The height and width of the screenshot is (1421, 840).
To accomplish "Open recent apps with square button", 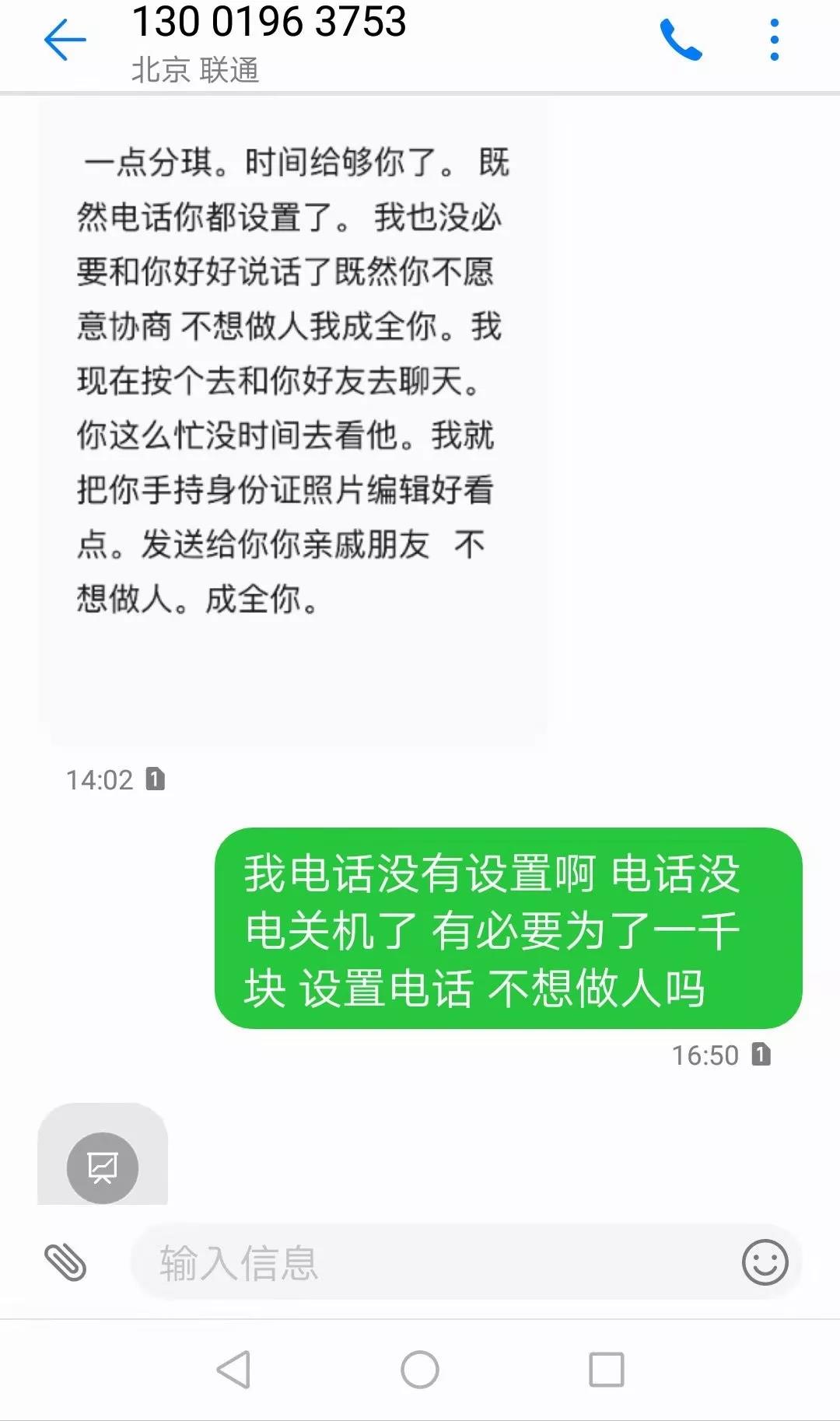I will pos(607,1369).
